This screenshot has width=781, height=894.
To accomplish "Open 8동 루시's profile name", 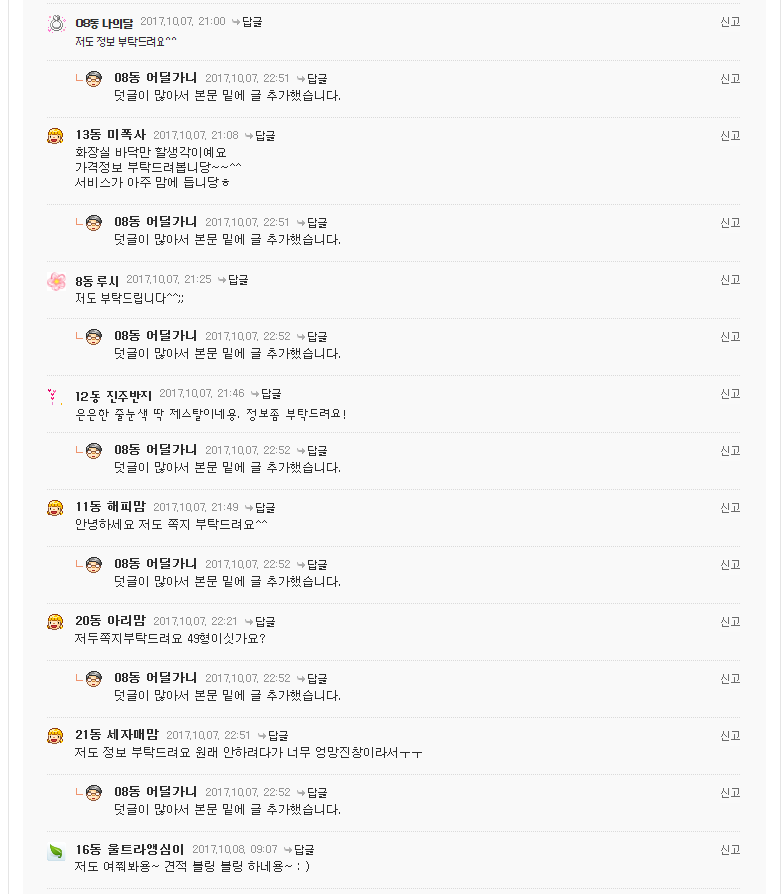I will (x=97, y=281).
